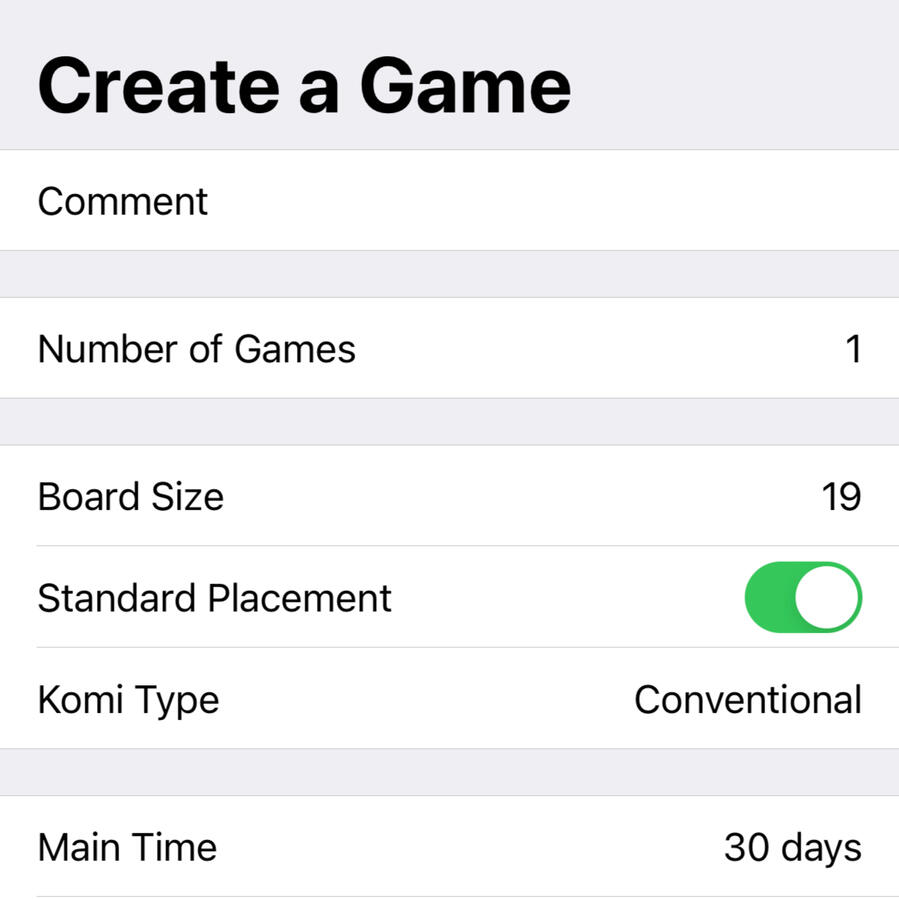Viewport: 899px width, 899px height.
Task: Select the Komi Type option
Action: (x=449, y=699)
